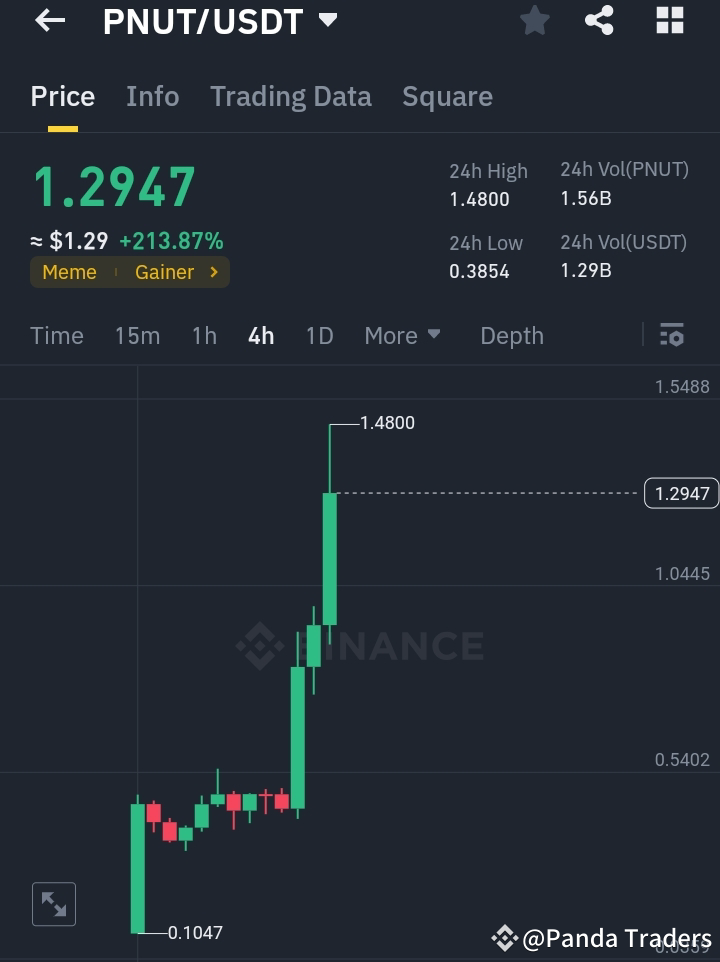Tap the current price marker 1.2947
Screen dimensions: 720x962
pos(683,493)
